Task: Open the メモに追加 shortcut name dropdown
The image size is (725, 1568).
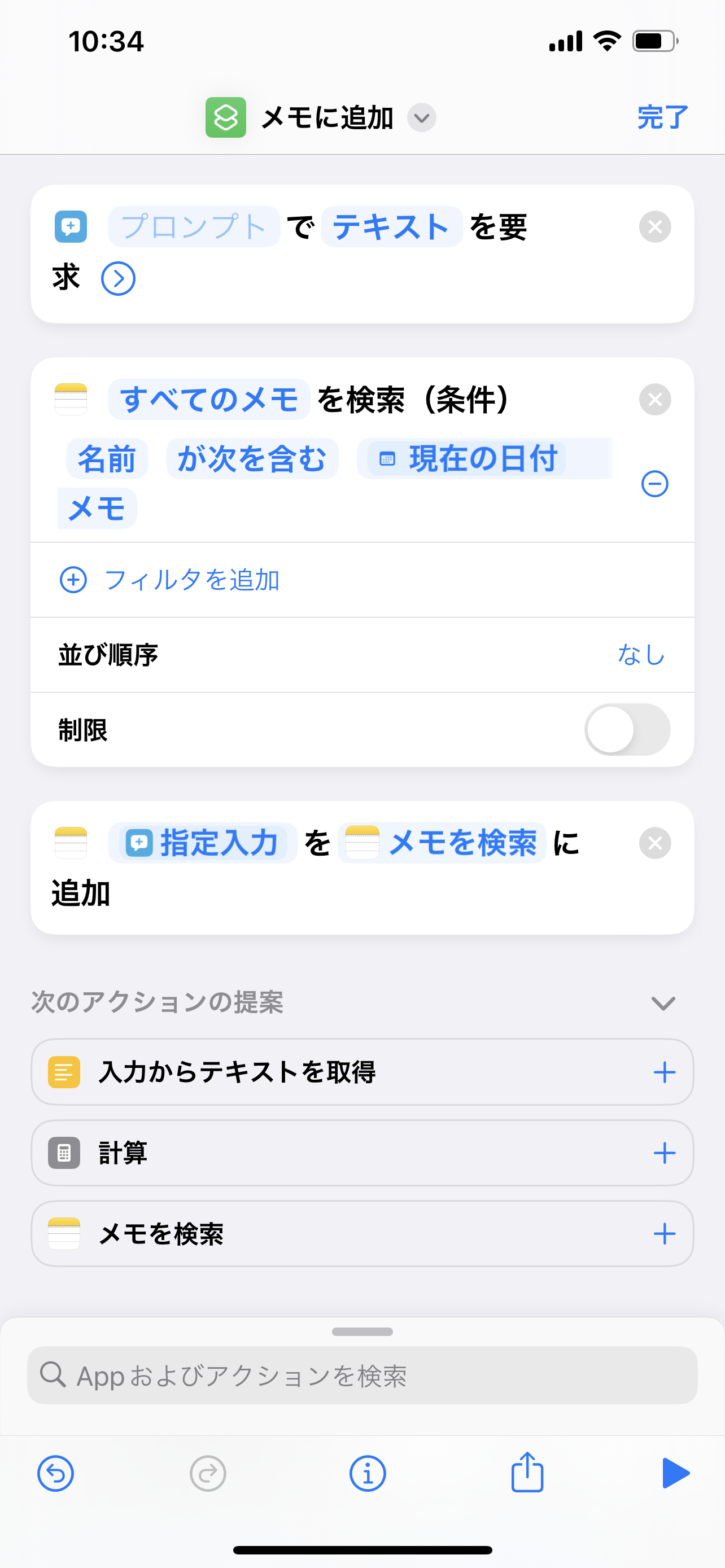Action: pos(421,118)
